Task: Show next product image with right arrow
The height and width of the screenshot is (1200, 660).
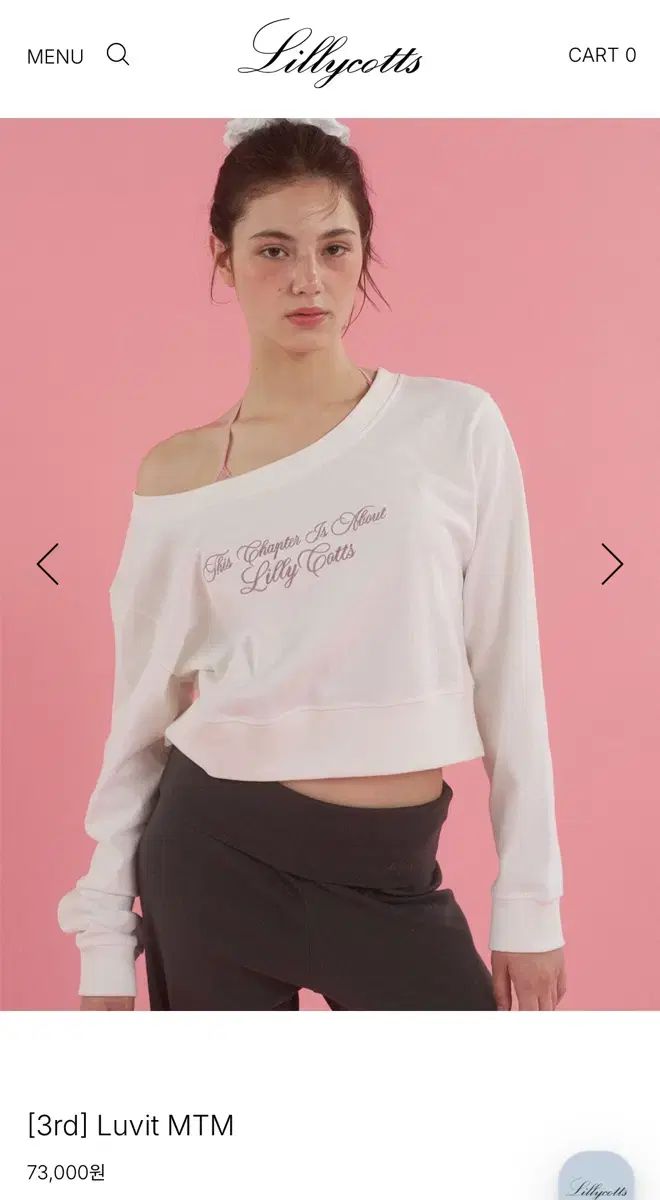Action: click(x=612, y=564)
